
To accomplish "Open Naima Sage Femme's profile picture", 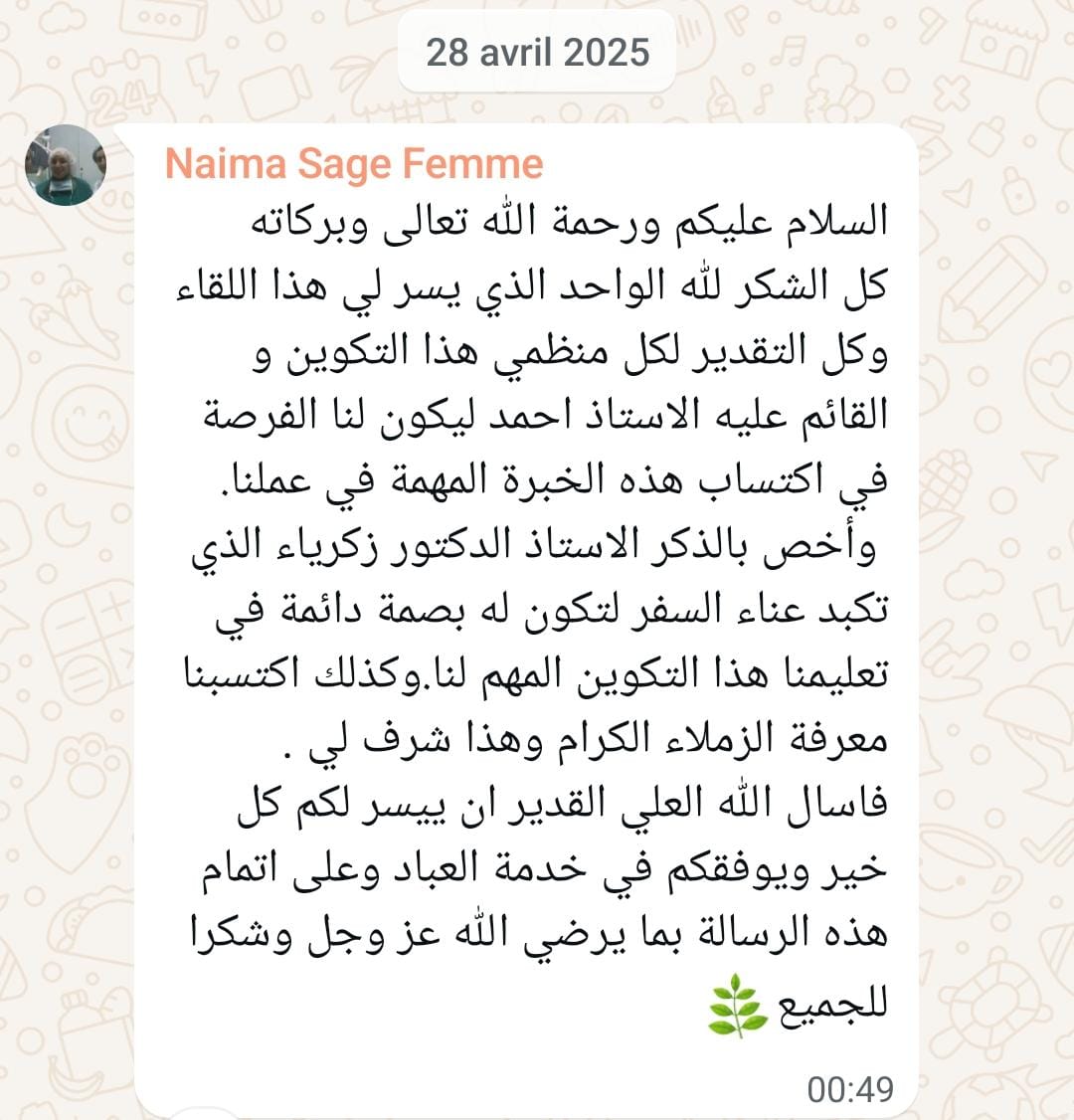I will coord(66,165).
